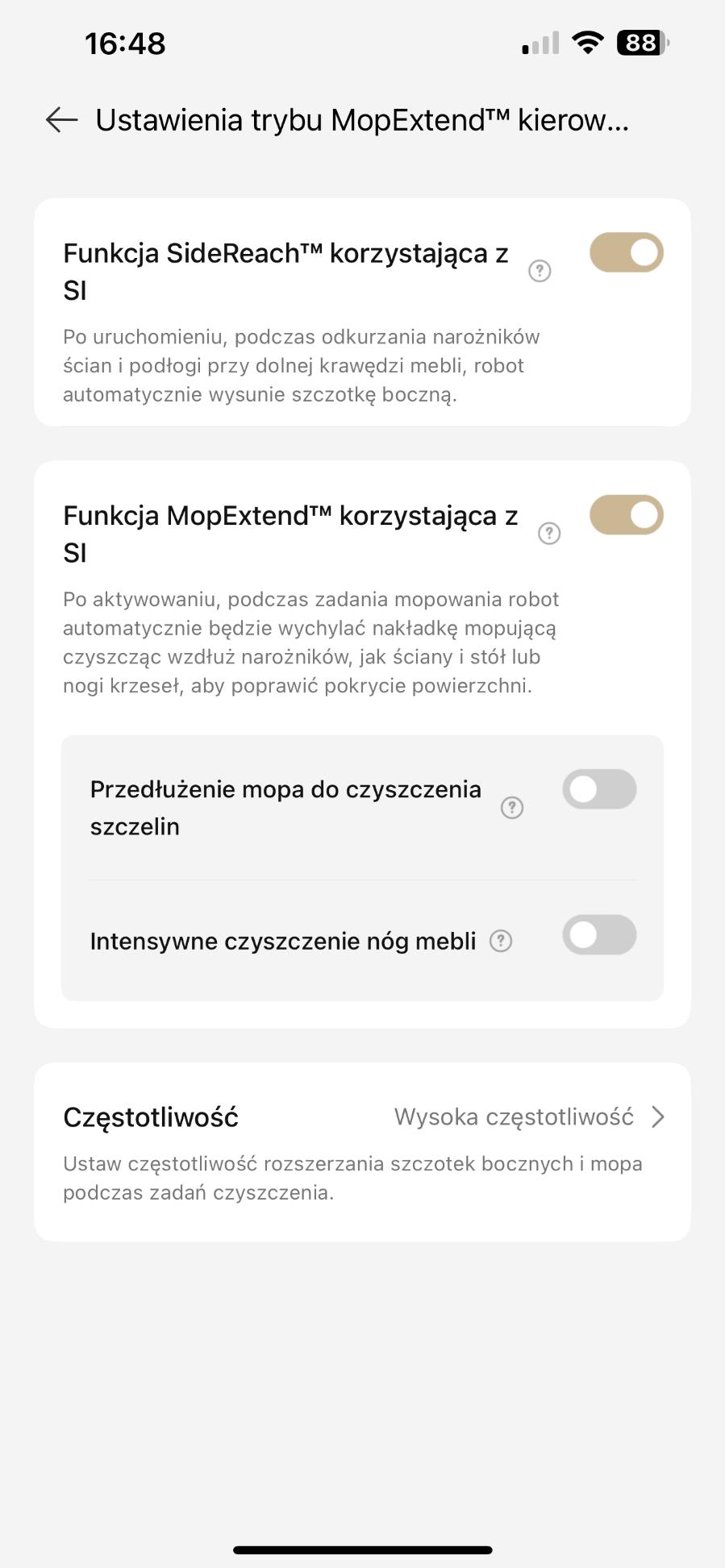The width and height of the screenshot is (725, 1568).
Task: View help for Intensywne czyszczenie nóg mebli
Action: [501, 941]
